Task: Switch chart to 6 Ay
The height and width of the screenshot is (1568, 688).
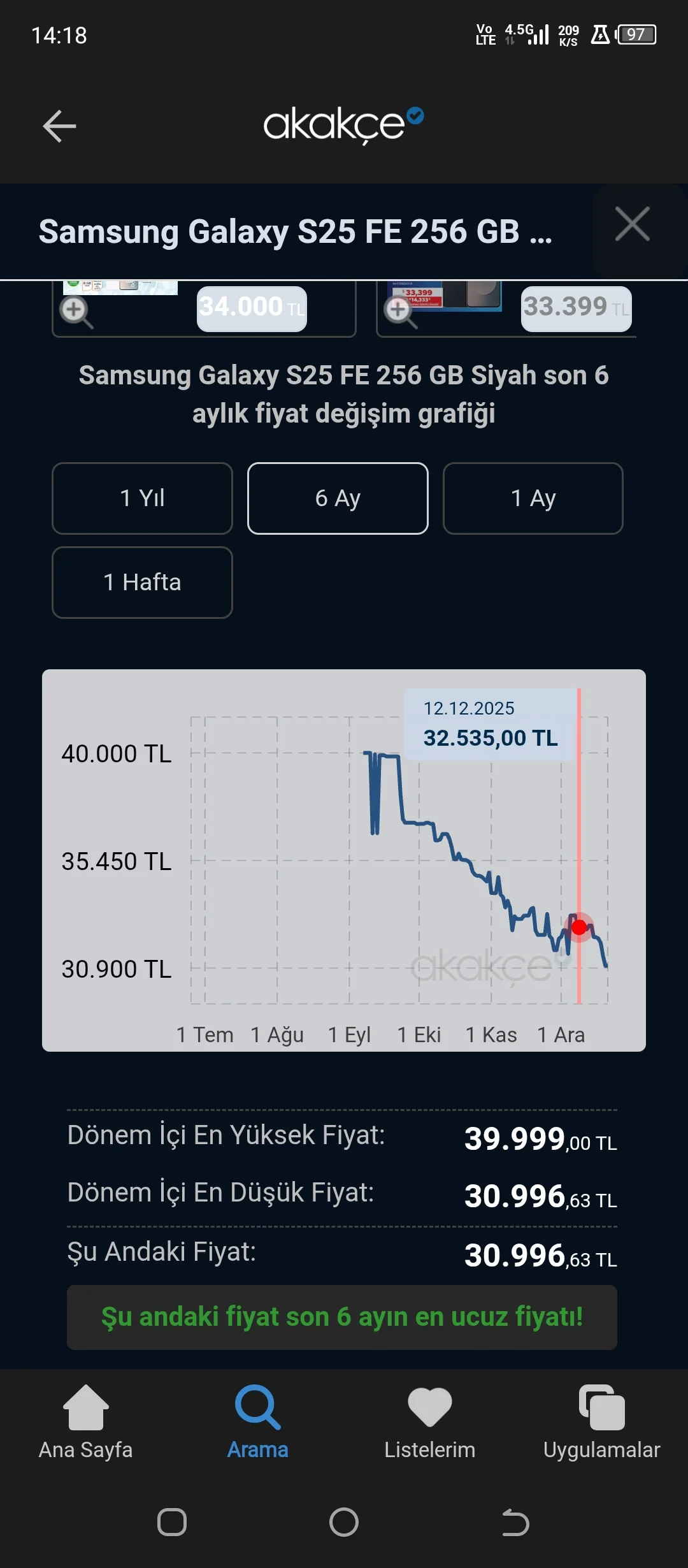Action: pos(338,498)
